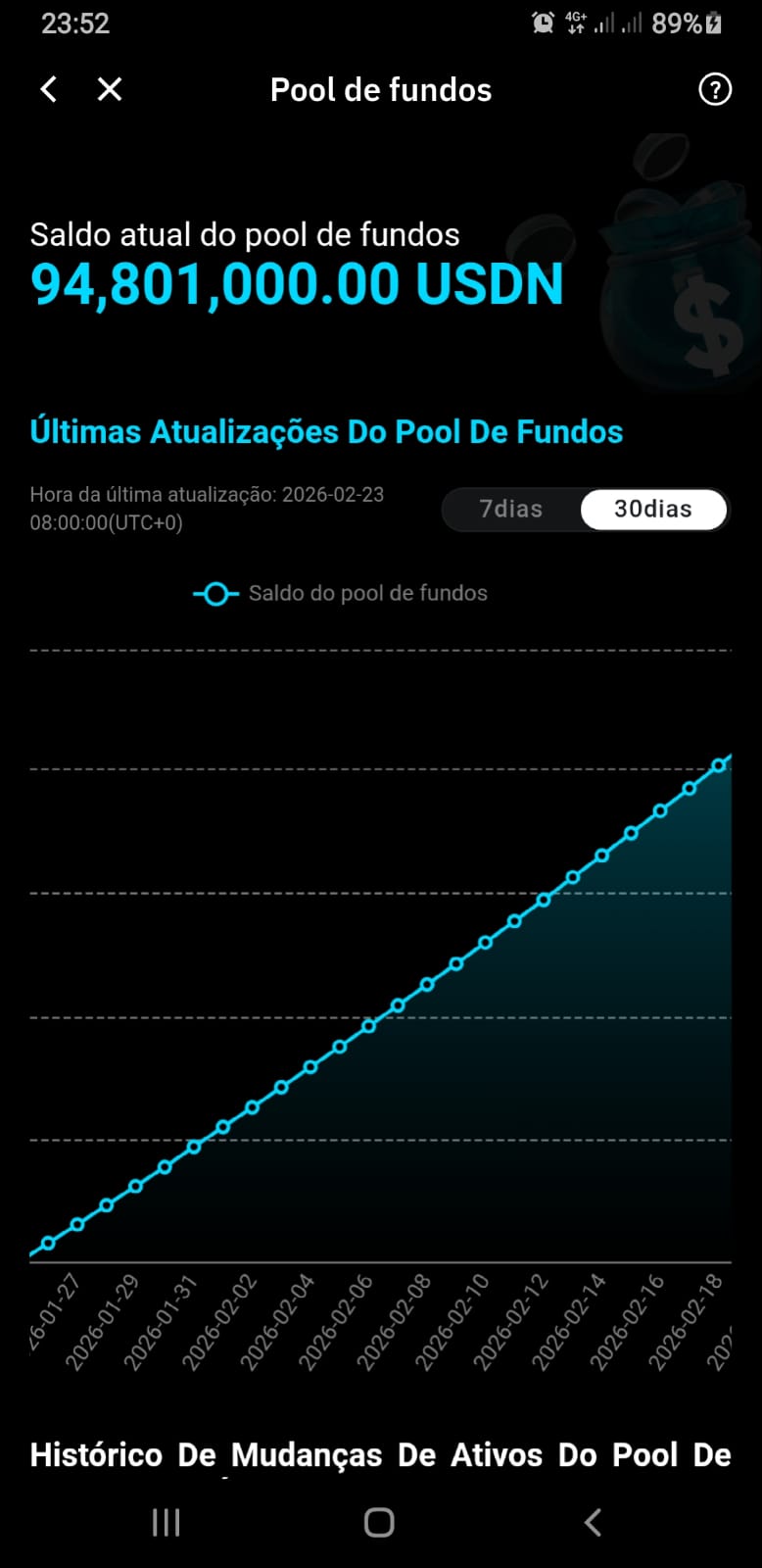Tap the back arrow to return
Image resolution: width=762 pixels, height=1568 pixels.
pos(47,89)
